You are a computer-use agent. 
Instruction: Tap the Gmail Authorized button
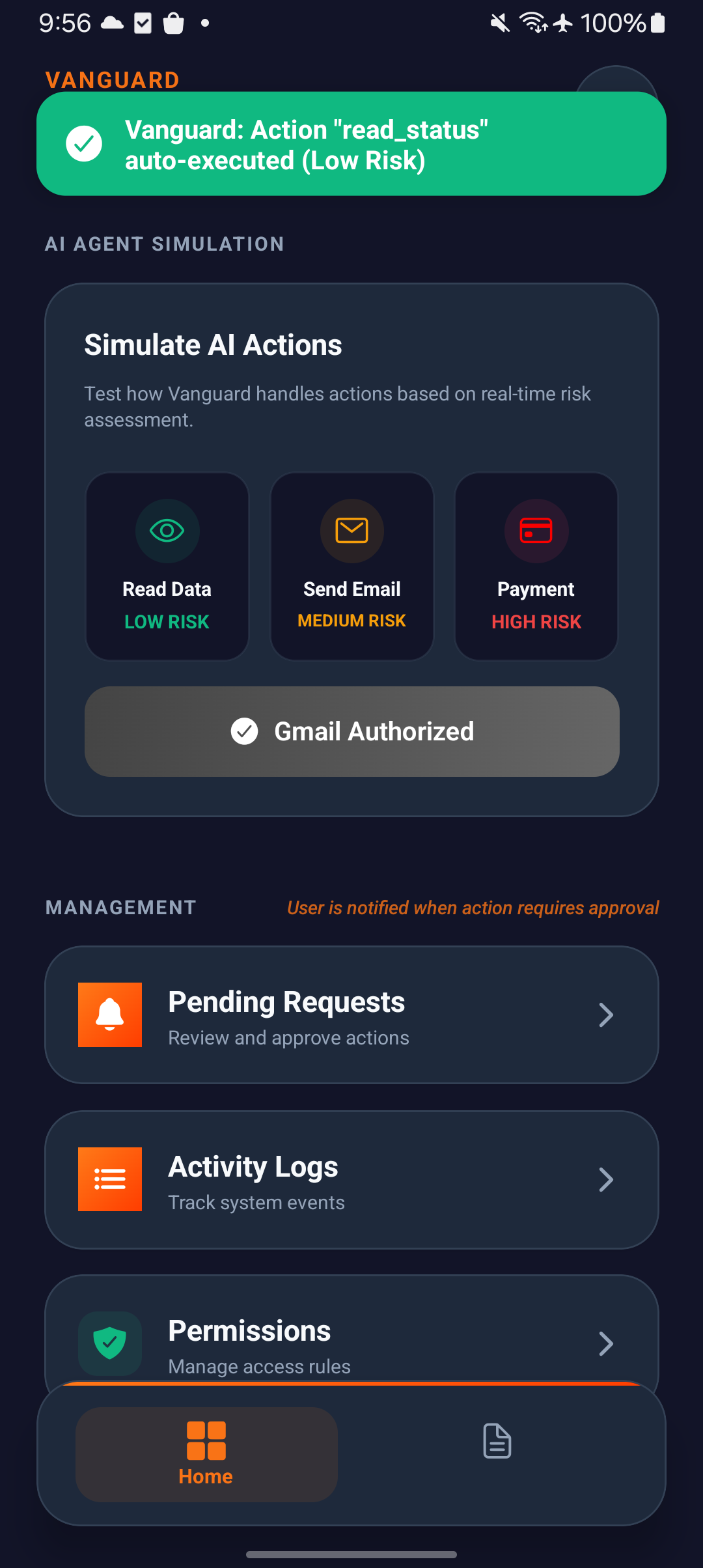[x=351, y=731]
